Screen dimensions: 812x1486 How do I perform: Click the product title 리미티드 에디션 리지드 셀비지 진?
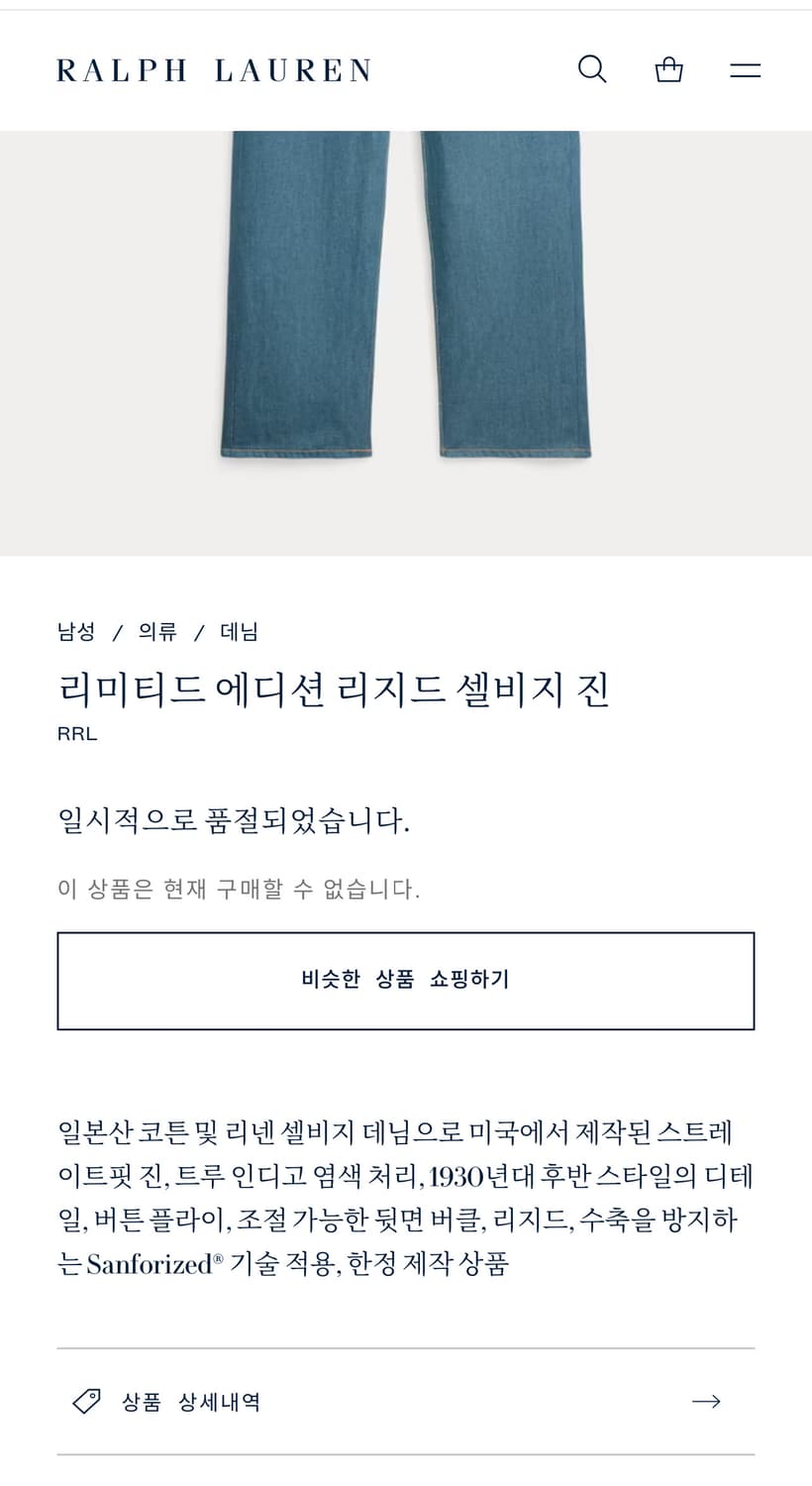pos(337,692)
